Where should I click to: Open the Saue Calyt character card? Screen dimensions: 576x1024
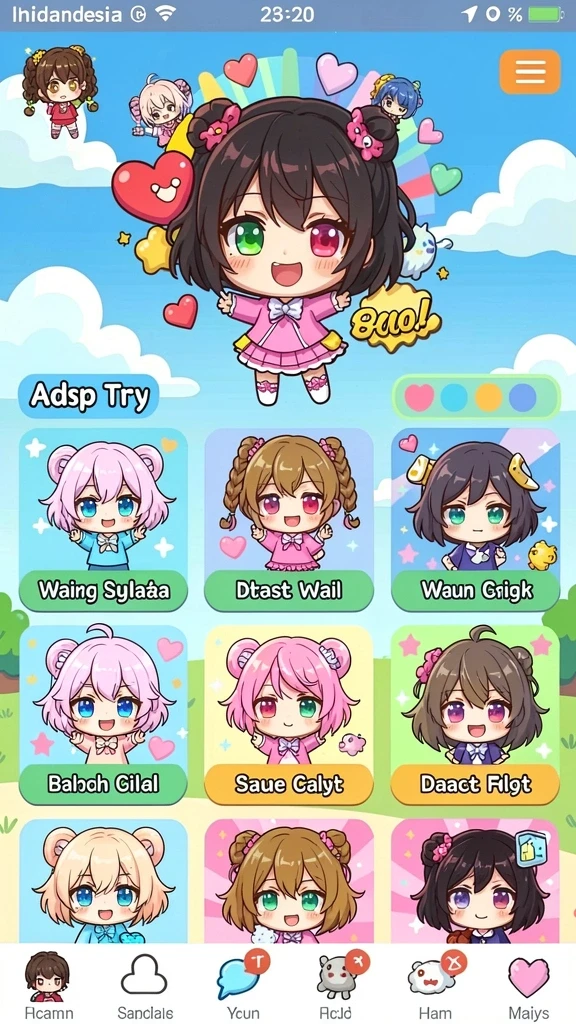(x=289, y=714)
